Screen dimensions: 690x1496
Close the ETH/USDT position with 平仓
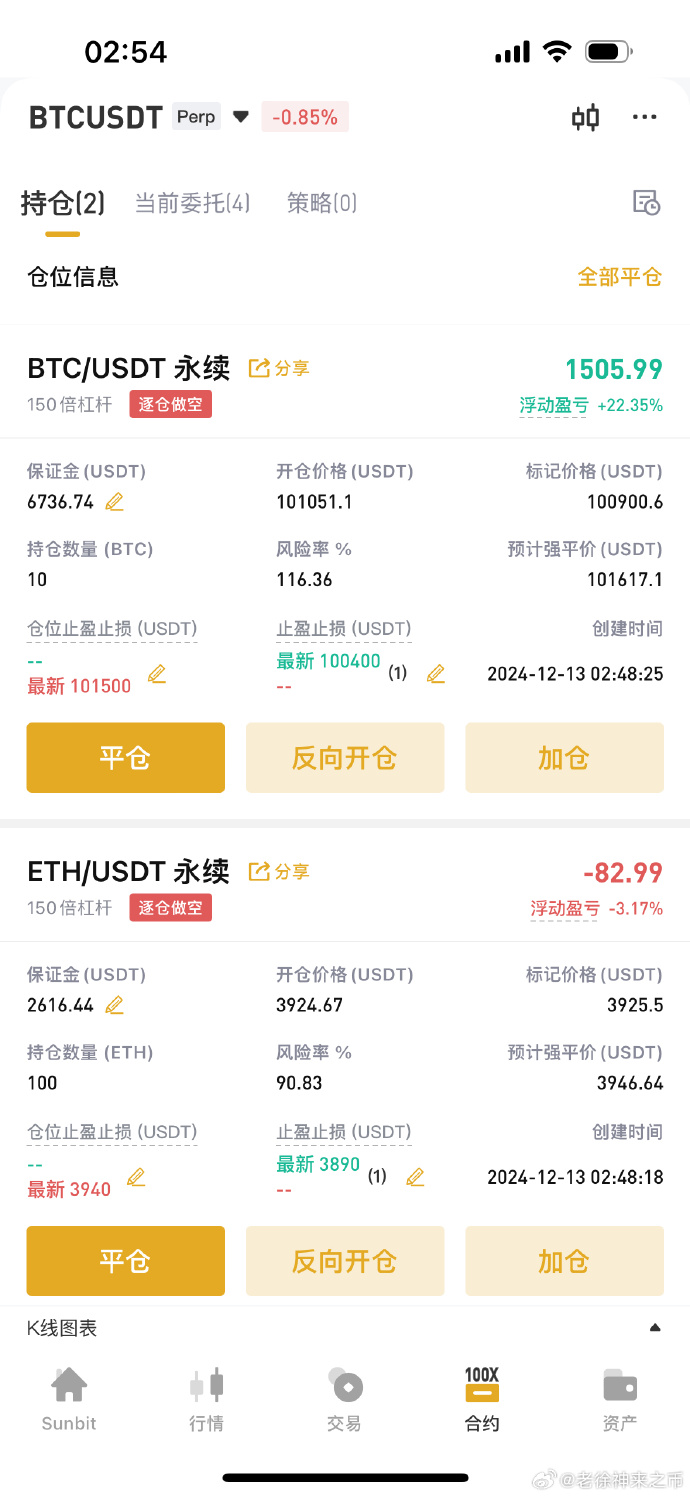coord(126,1261)
